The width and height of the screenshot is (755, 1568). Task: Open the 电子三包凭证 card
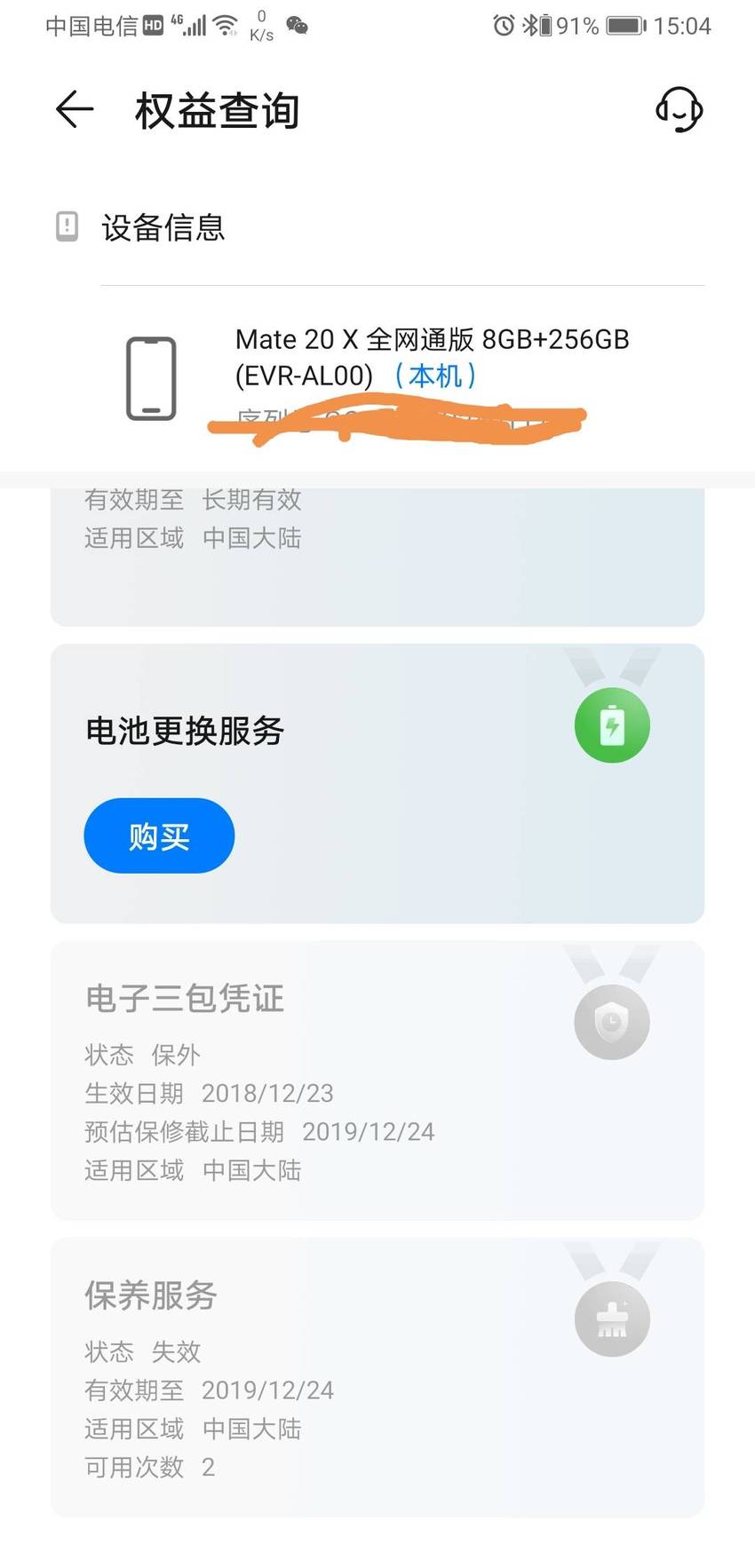tap(377, 1081)
